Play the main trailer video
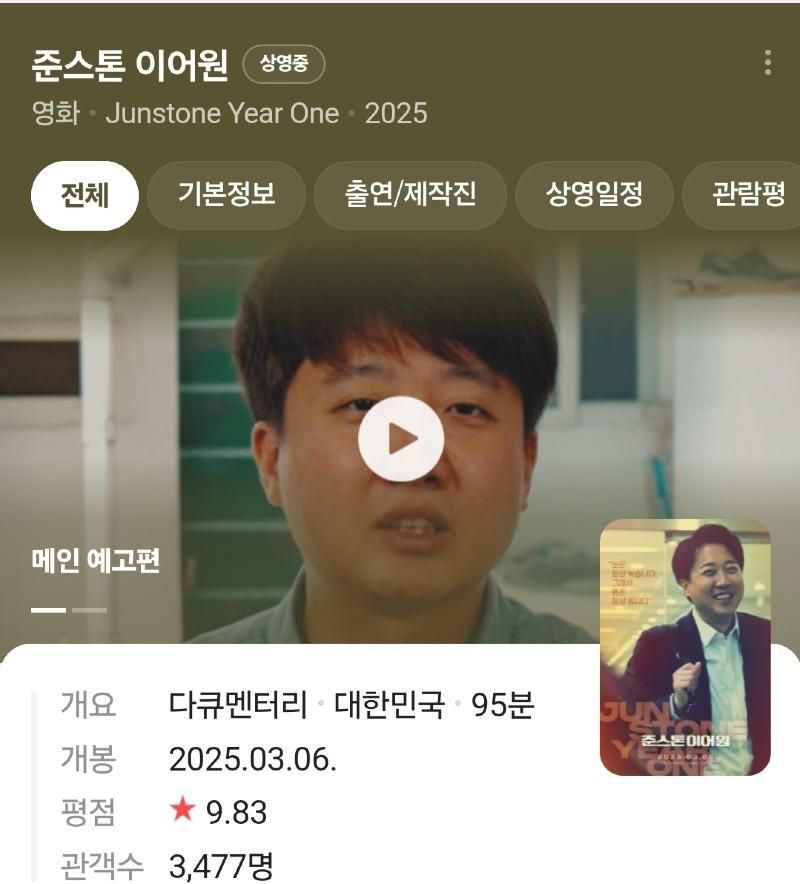The width and height of the screenshot is (800, 884). (x=401, y=439)
